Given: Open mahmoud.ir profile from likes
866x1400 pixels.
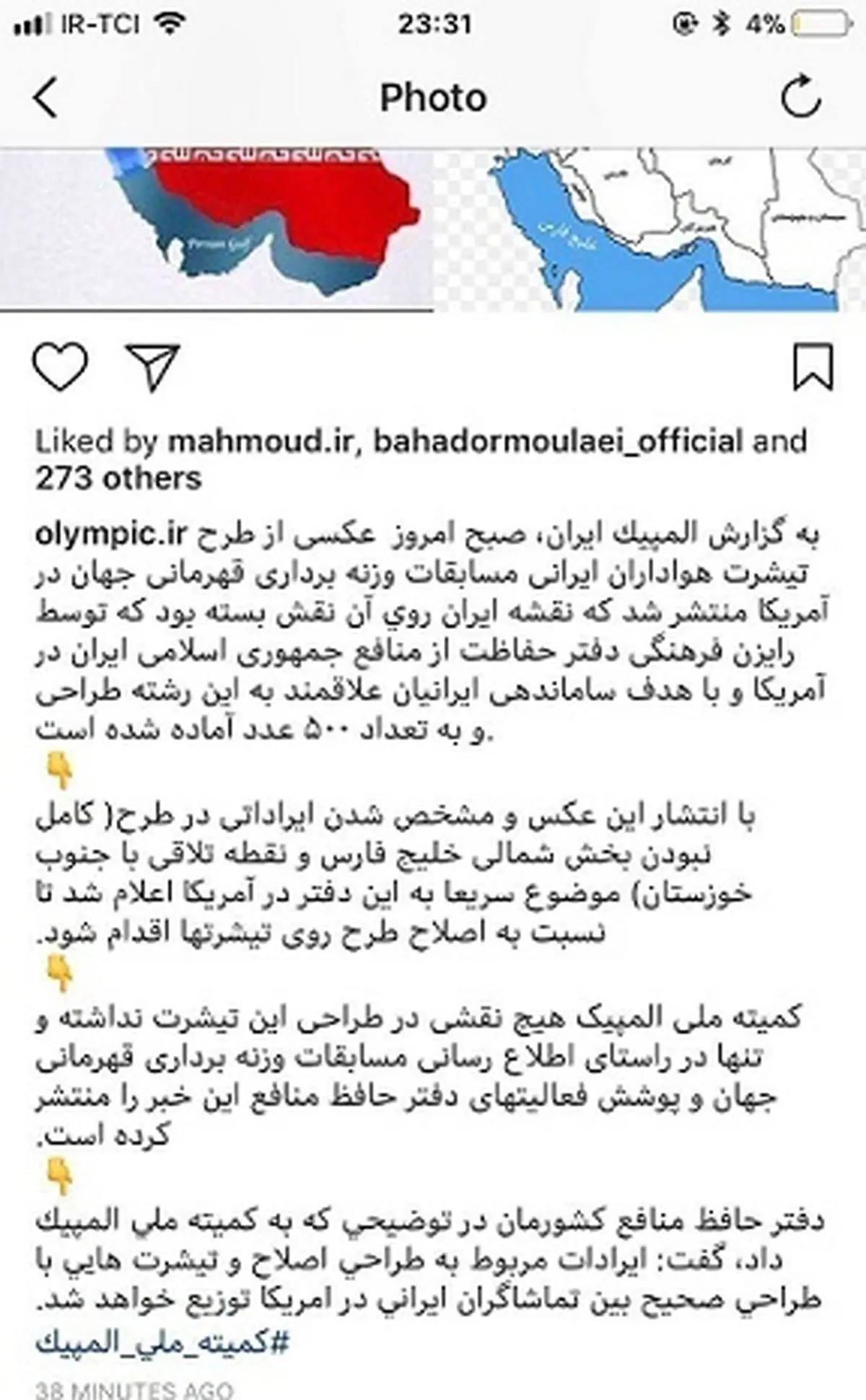Looking at the screenshot, I should pyautogui.click(x=261, y=441).
